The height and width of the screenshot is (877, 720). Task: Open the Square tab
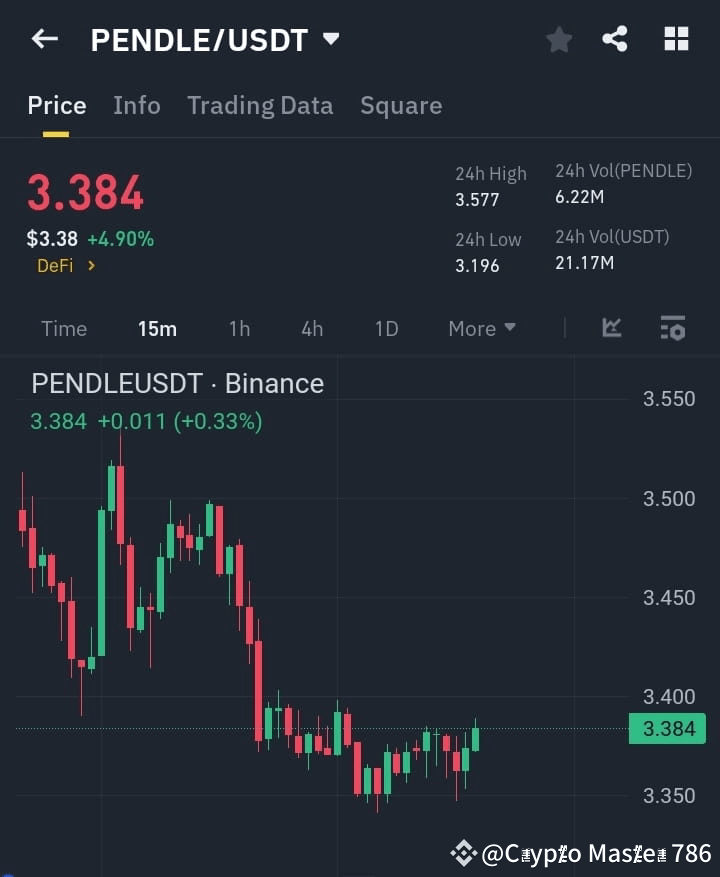(401, 105)
